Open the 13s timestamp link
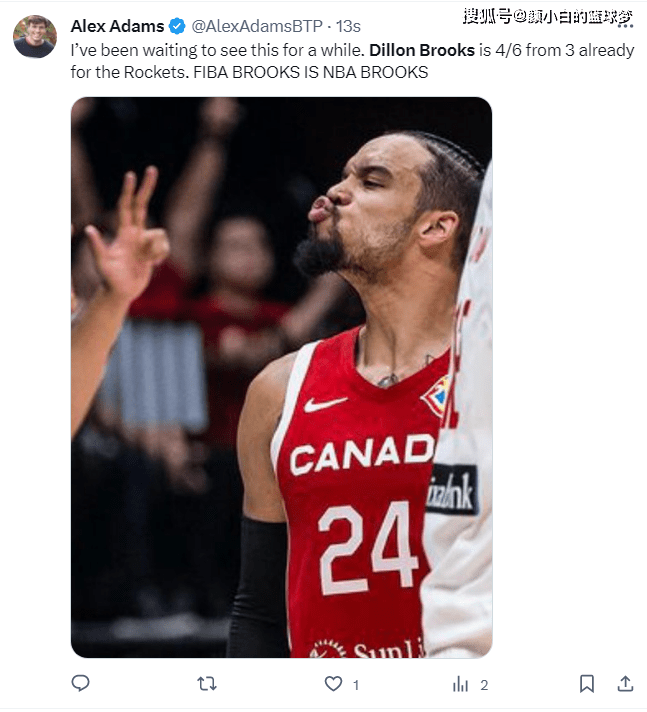Viewport: 647px width, 712px height. click(x=348, y=26)
